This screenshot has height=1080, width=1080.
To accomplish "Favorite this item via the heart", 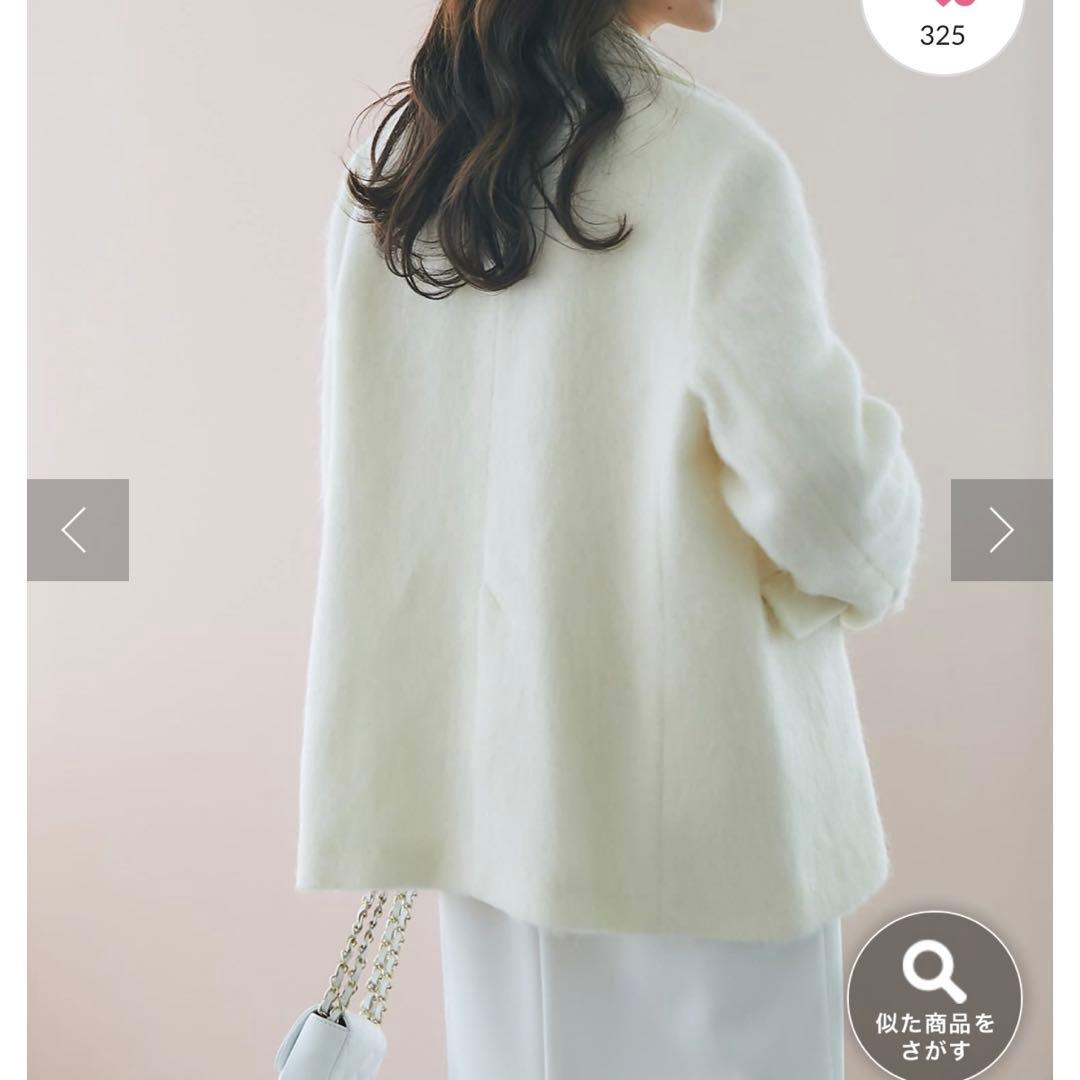I will click(942, 20).
